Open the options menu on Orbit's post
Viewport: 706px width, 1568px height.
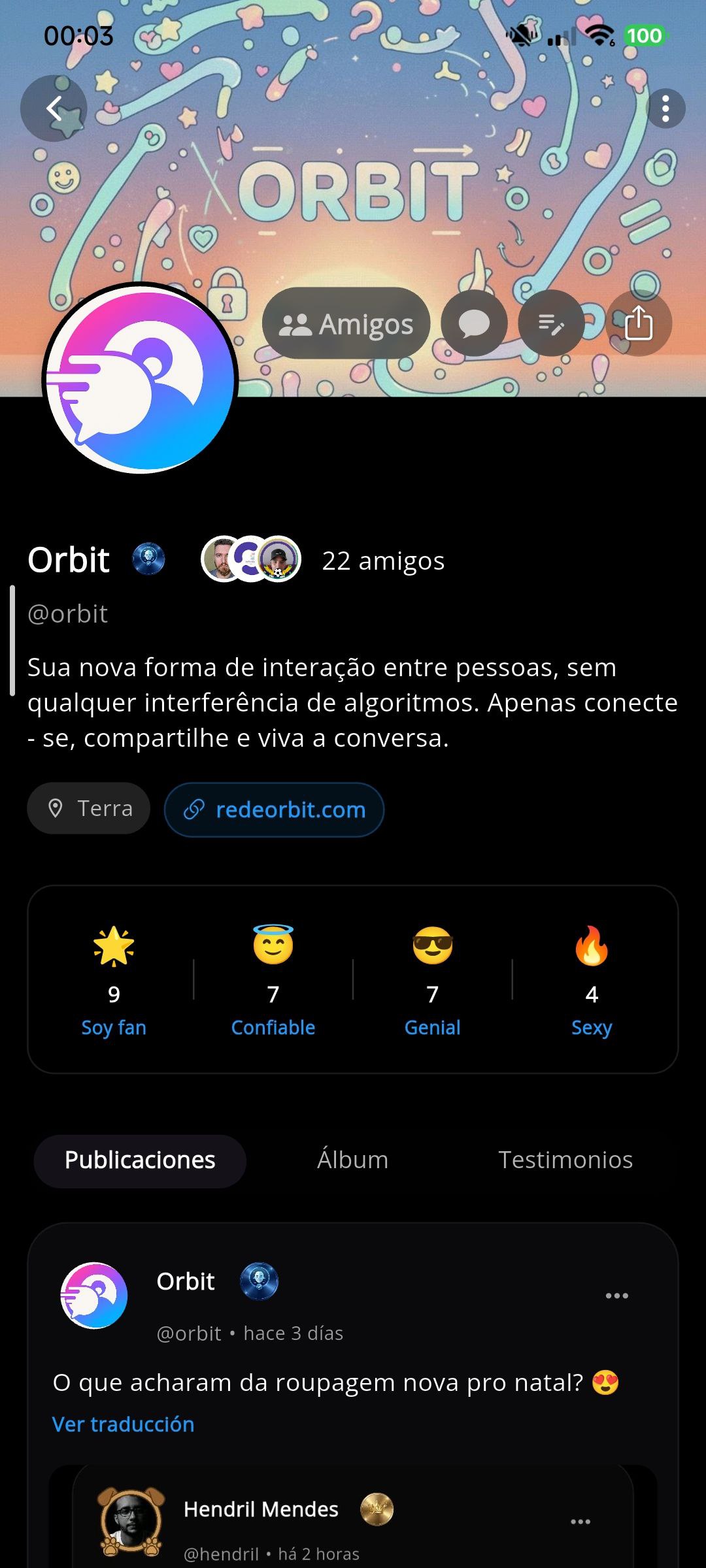(617, 1296)
